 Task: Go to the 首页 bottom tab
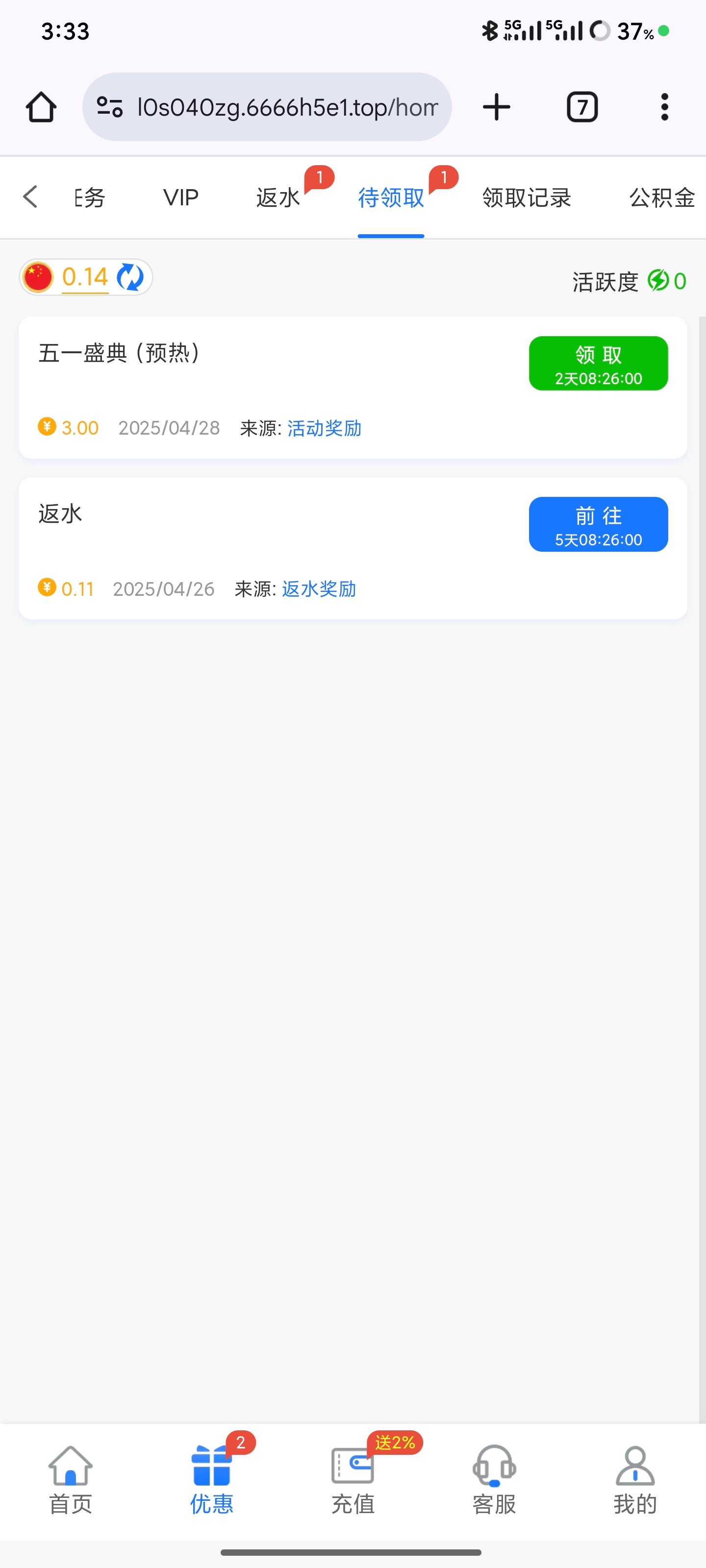pos(71,1479)
